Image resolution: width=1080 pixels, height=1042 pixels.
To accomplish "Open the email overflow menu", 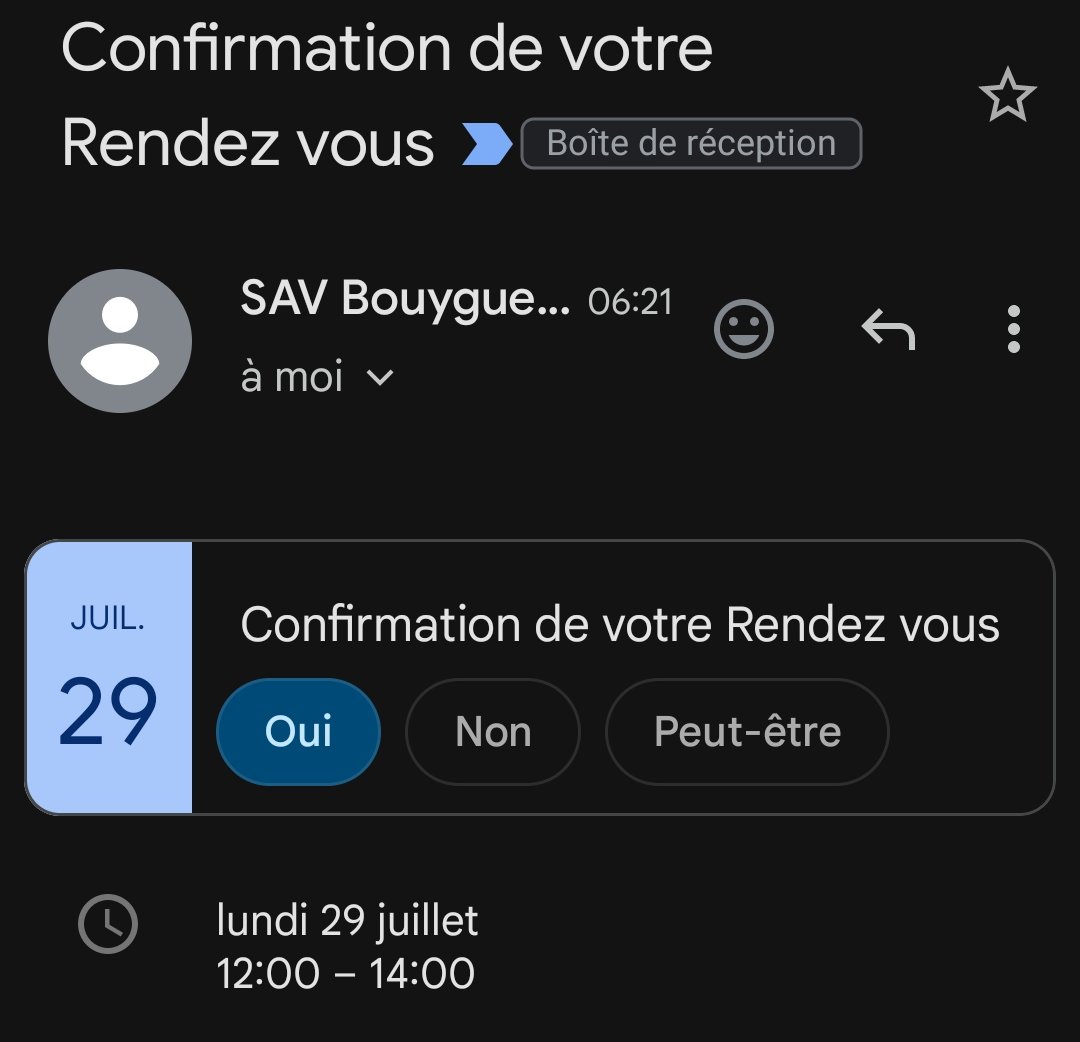I will pos(1013,329).
